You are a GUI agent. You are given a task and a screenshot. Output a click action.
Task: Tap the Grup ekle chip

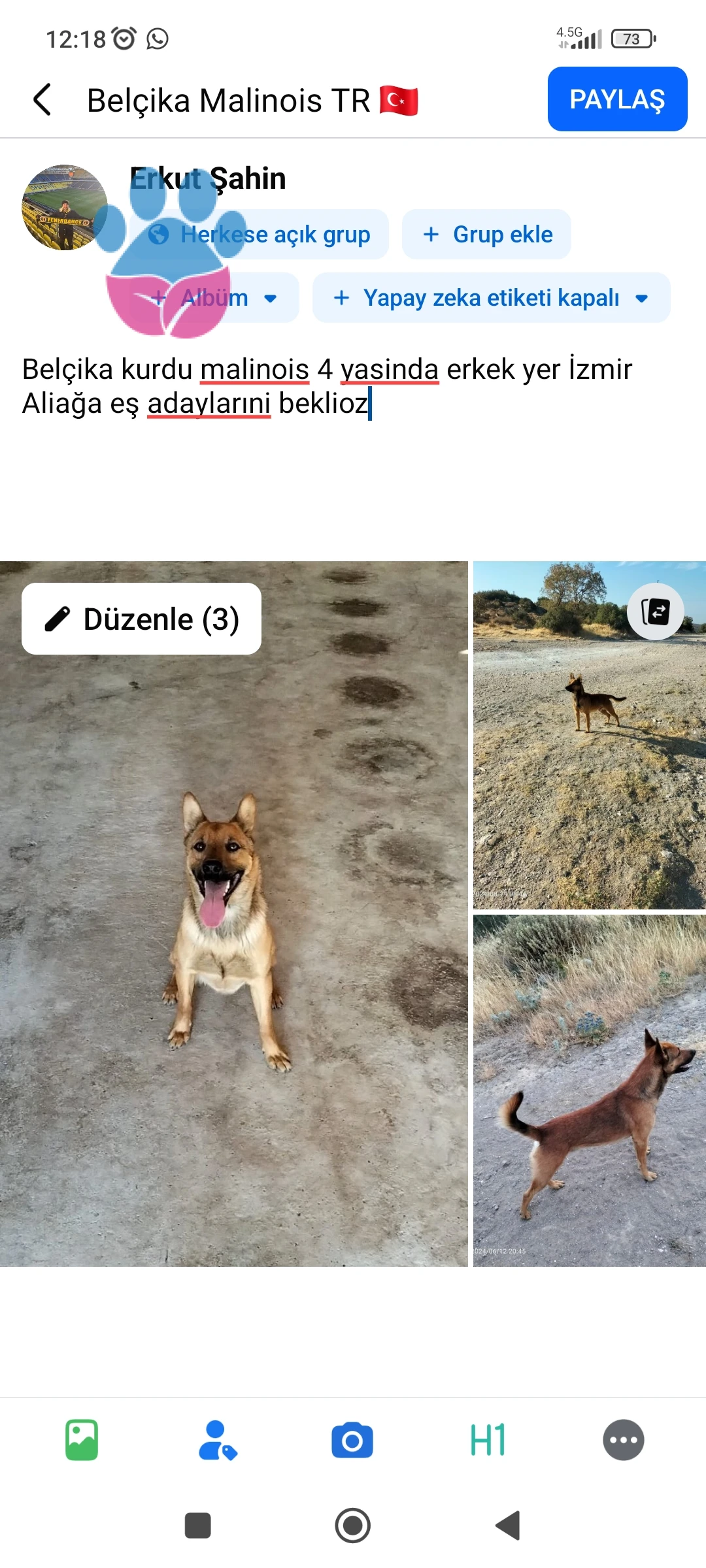point(486,235)
